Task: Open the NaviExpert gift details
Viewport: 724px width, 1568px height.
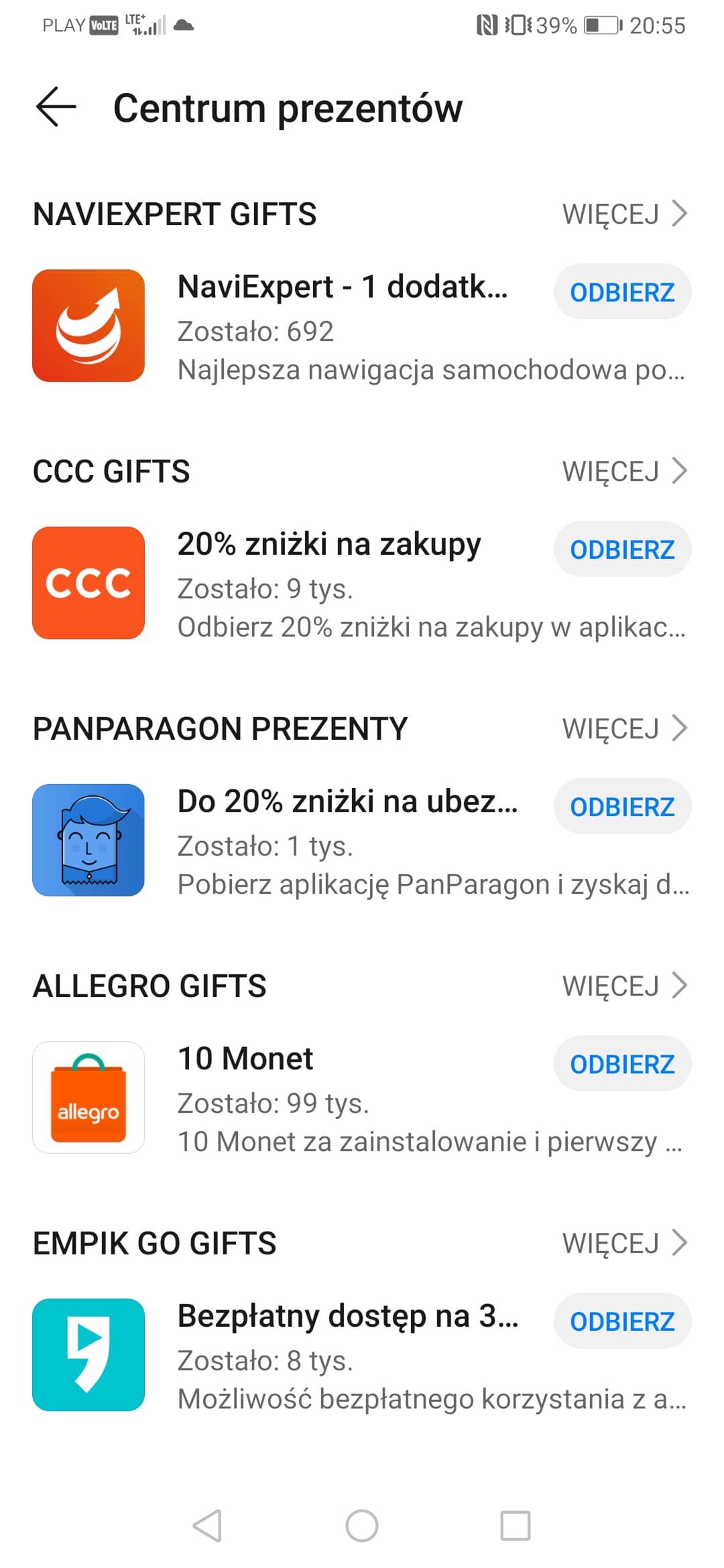Action: pos(362,326)
